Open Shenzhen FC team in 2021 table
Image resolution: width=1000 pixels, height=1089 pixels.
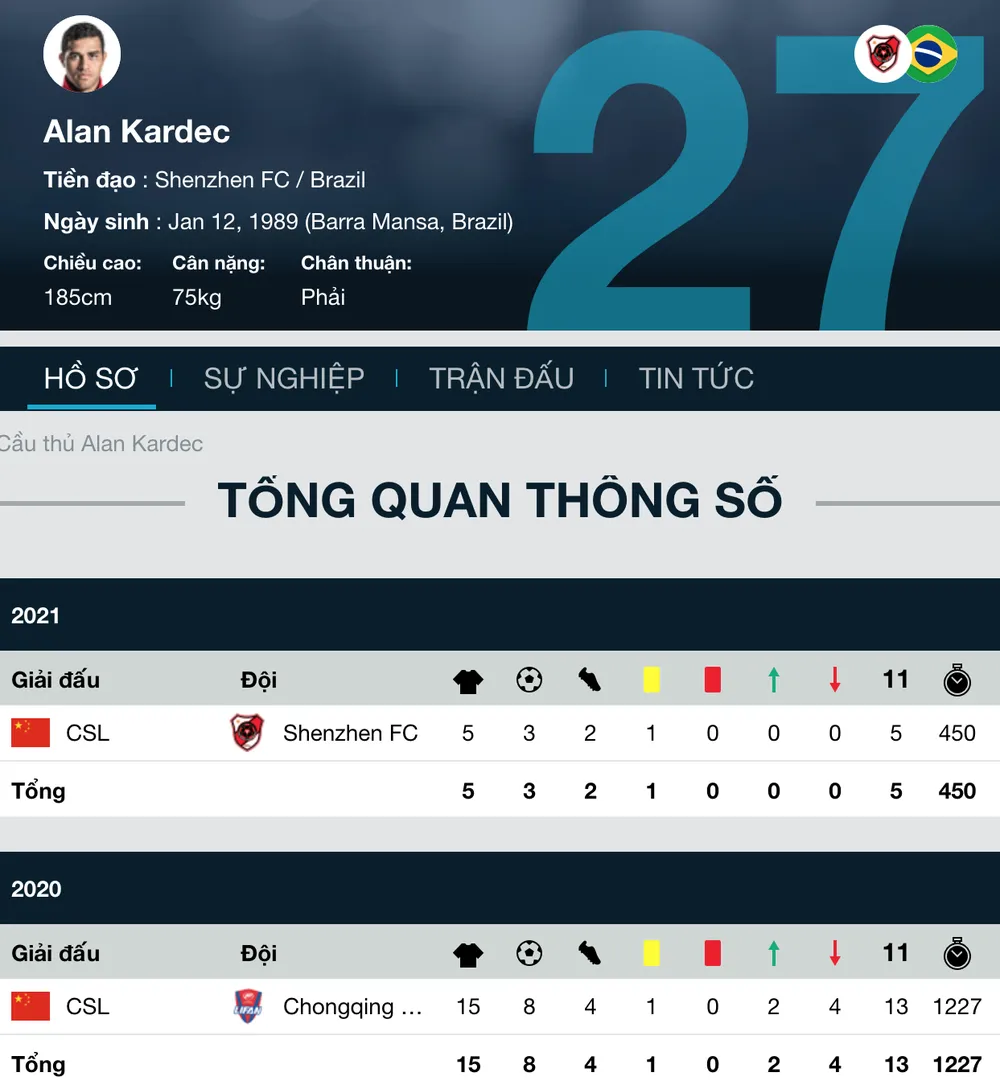(349, 733)
